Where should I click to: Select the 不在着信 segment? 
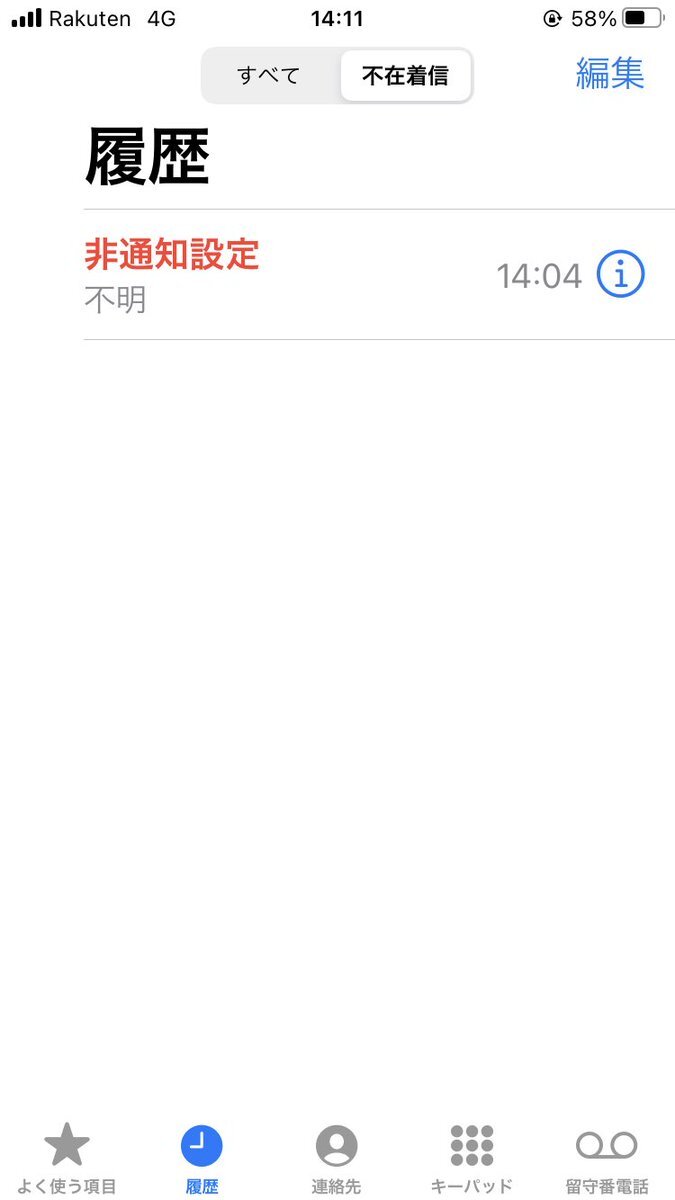[404, 76]
